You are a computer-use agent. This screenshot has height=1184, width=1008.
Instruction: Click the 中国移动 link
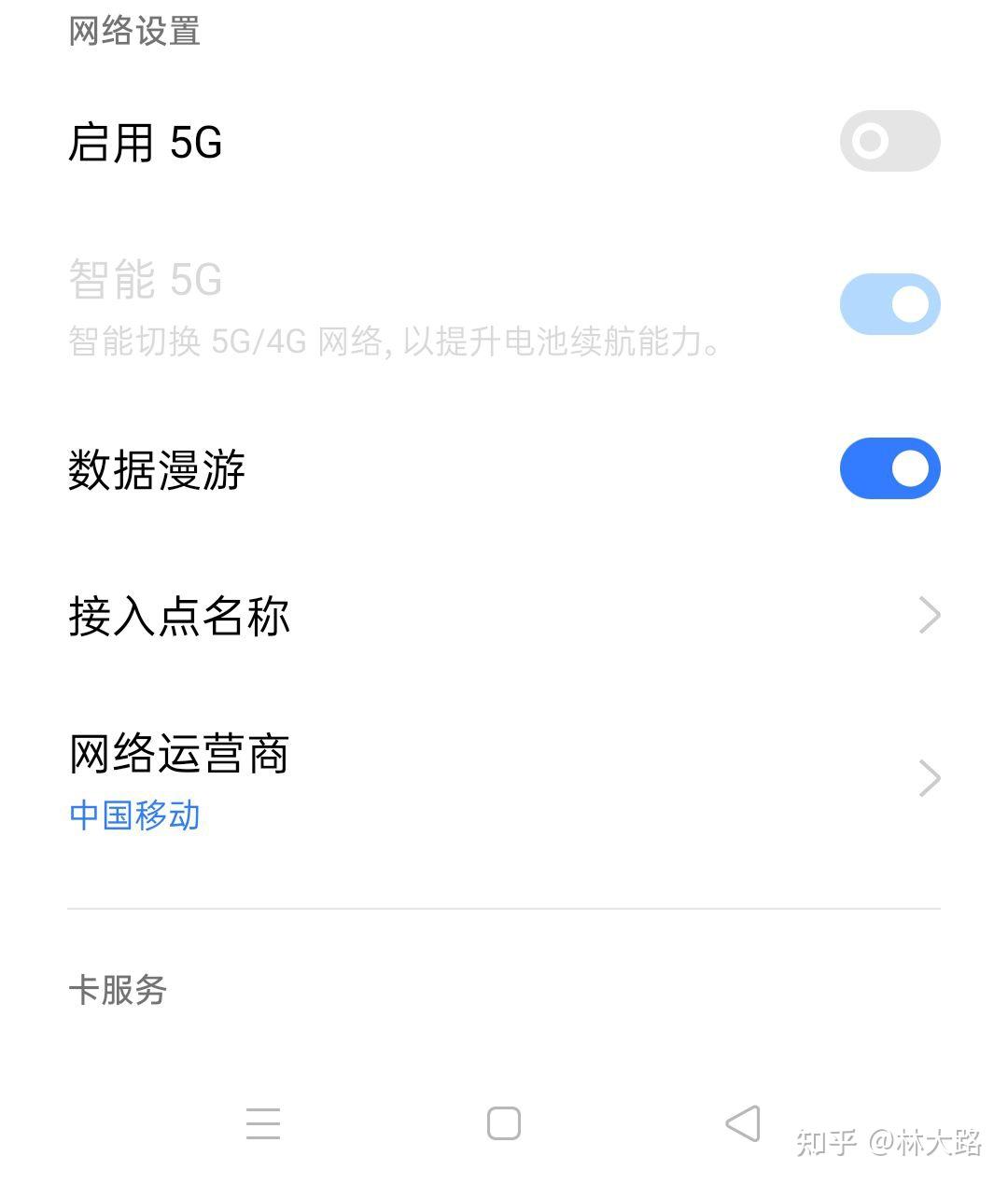coord(133,815)
